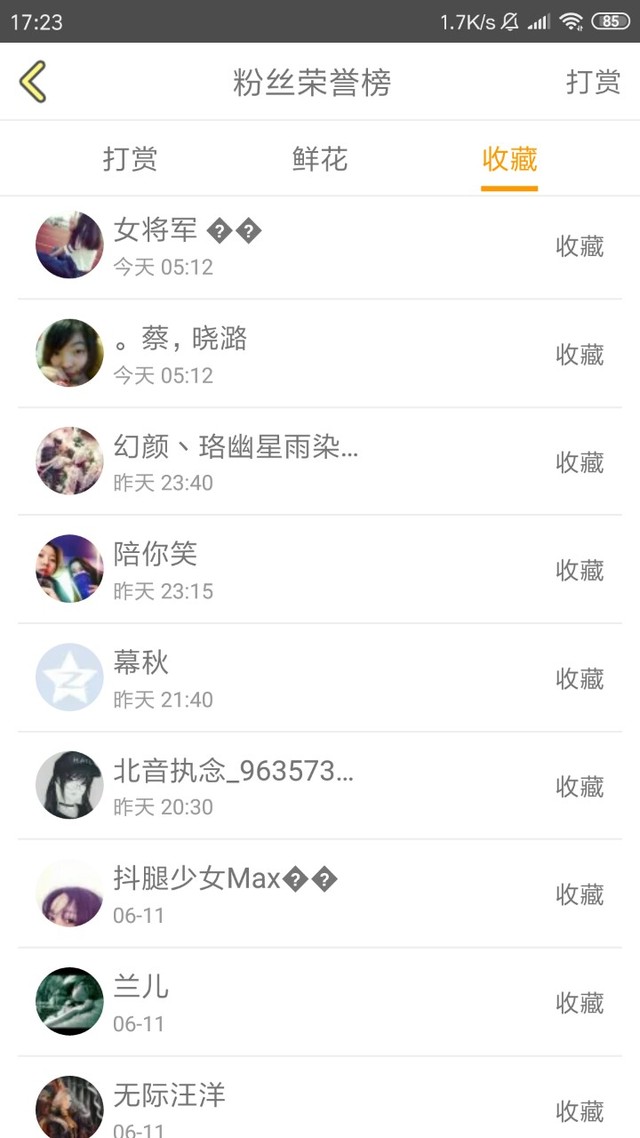Open the row for 兰儿
640x1138 pixels.
(x=320, y=1002)
